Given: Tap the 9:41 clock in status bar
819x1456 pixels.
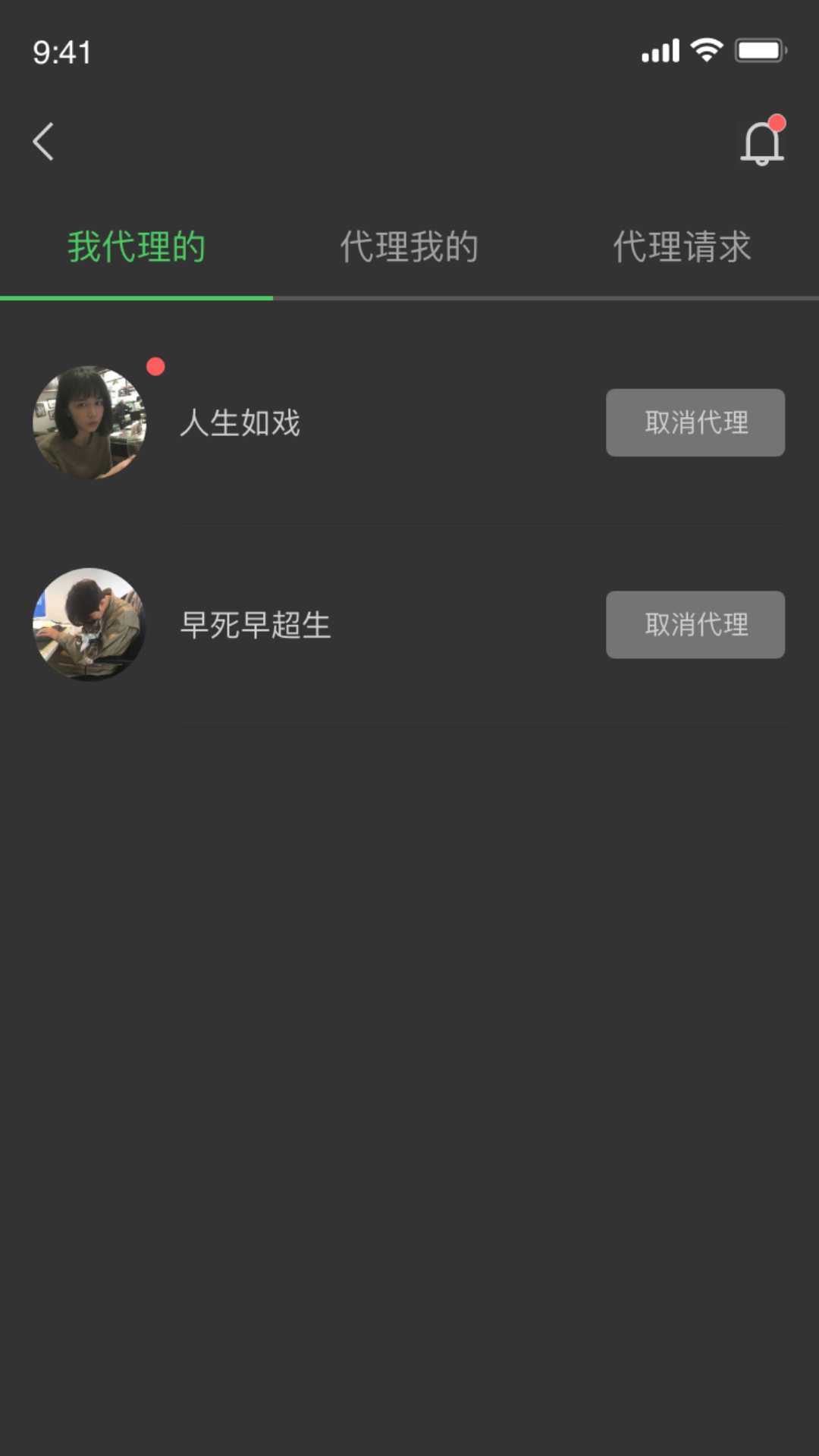Looking at the screenshot, I should pyautogui.click(x=63, y=52).
